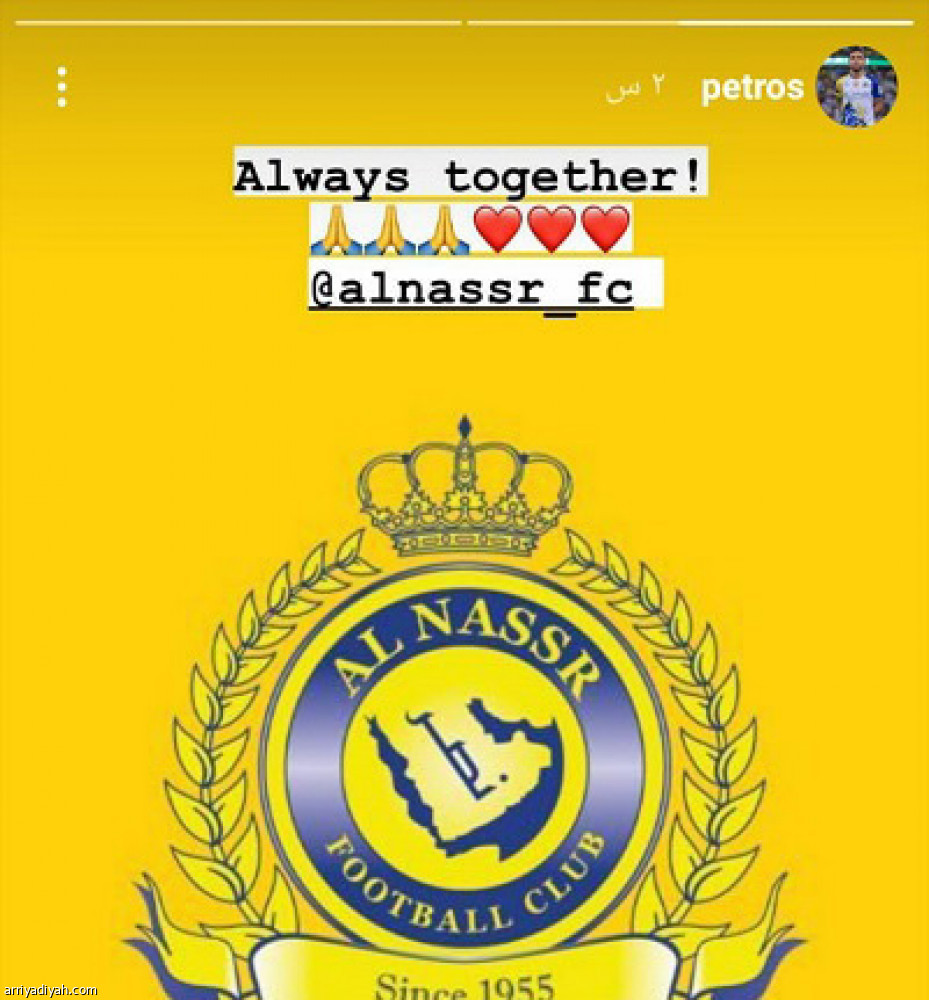Select the crown at the top of the crest
929x1000 pixels.
(464, 490)
